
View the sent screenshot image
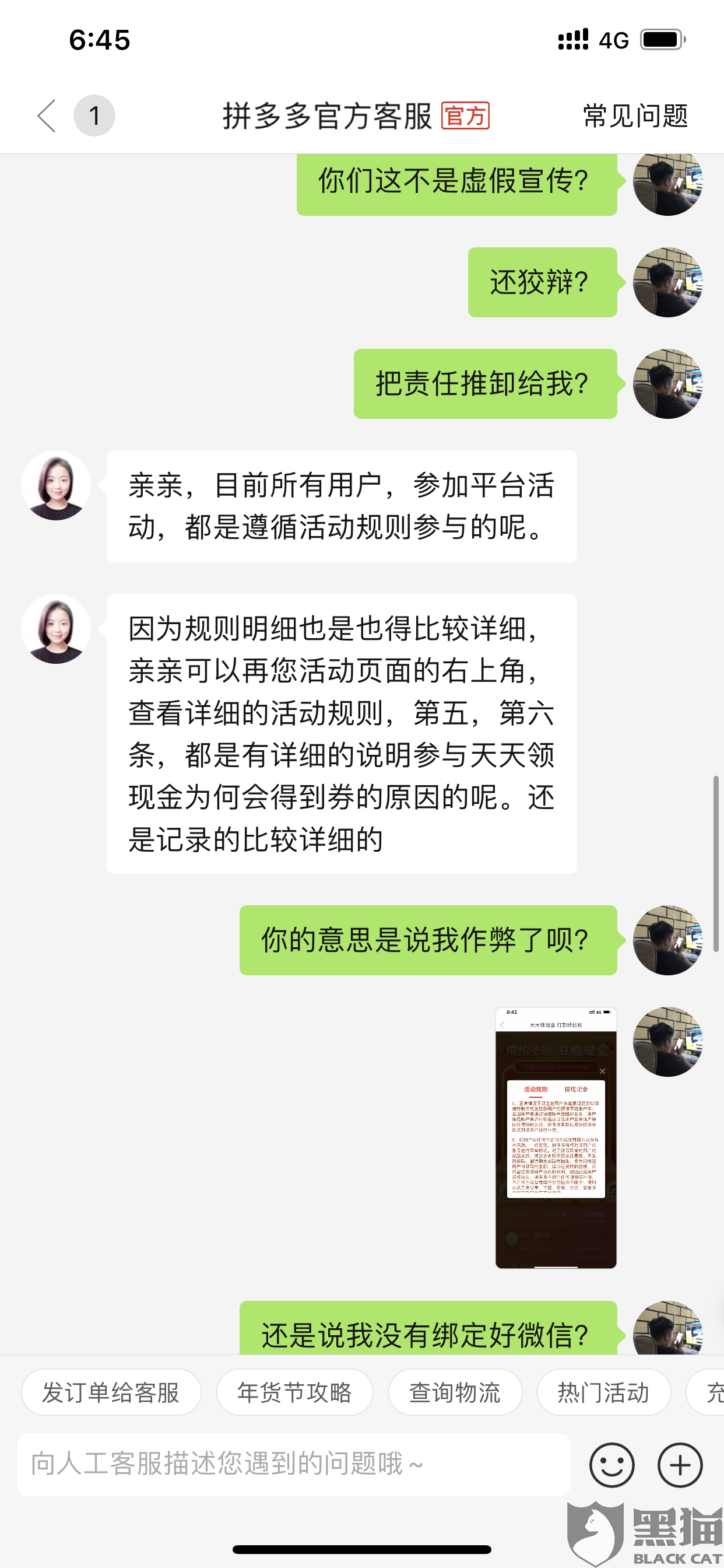click(x=556, y=1137)
